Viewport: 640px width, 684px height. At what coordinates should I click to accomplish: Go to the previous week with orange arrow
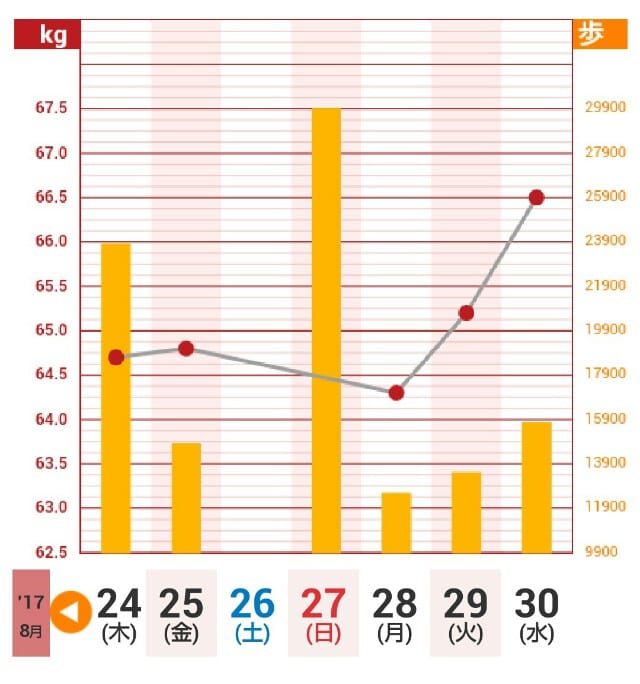(70, 611)
